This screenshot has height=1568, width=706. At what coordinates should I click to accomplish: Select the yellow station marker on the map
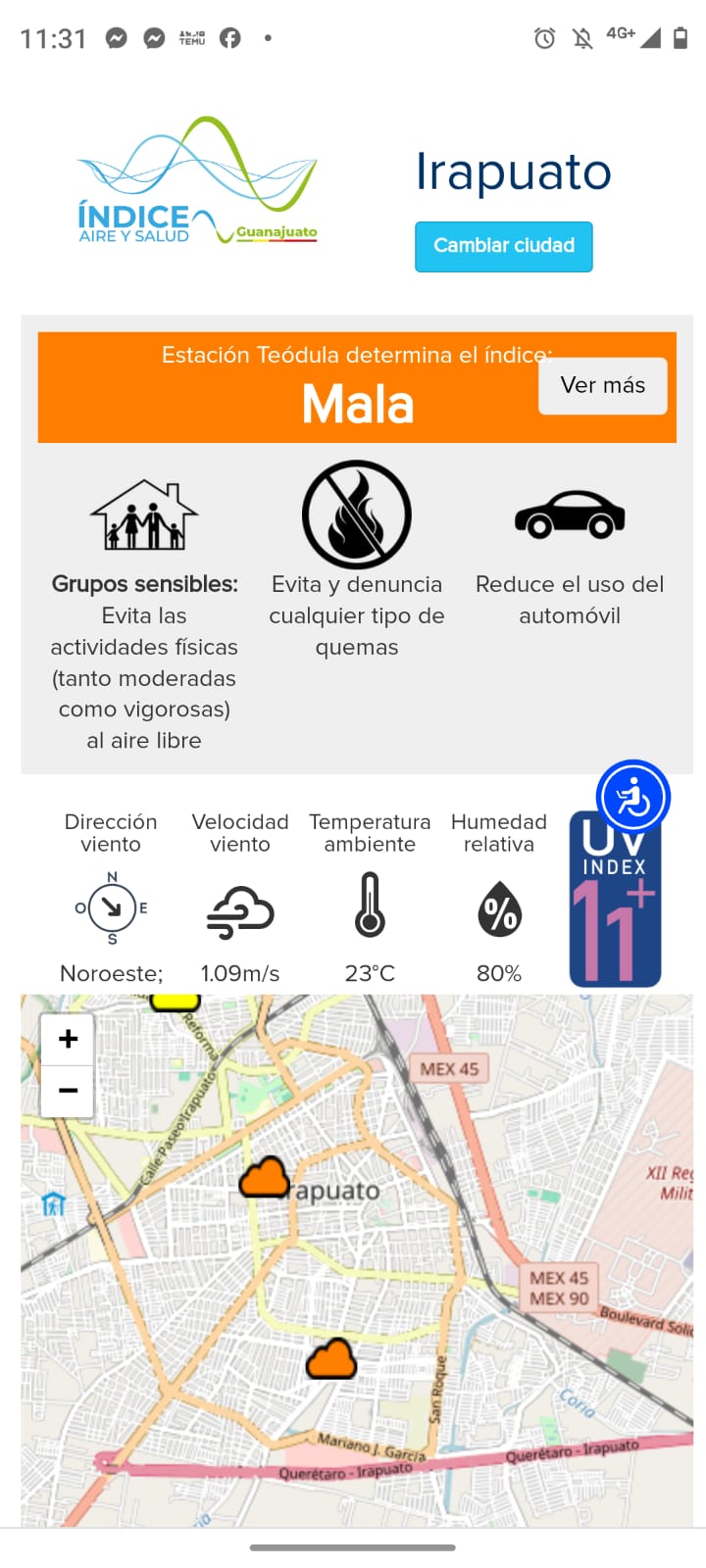(x=175, y=1002)
